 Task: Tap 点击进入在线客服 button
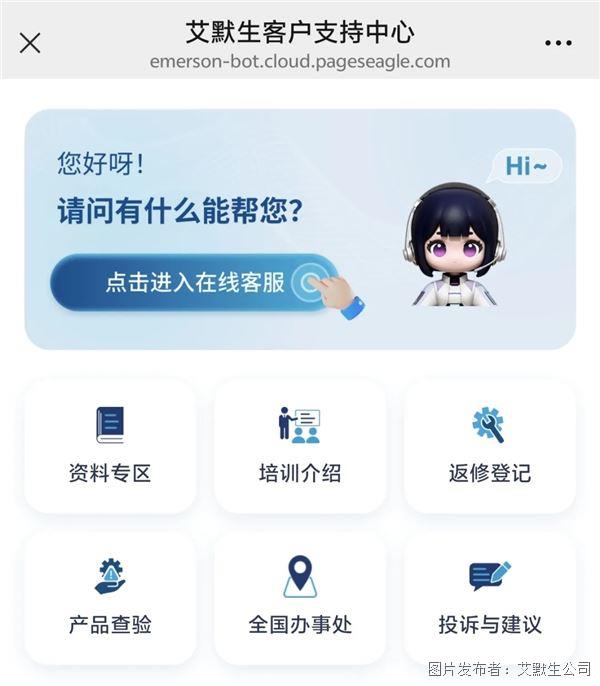tap(195, 282)
